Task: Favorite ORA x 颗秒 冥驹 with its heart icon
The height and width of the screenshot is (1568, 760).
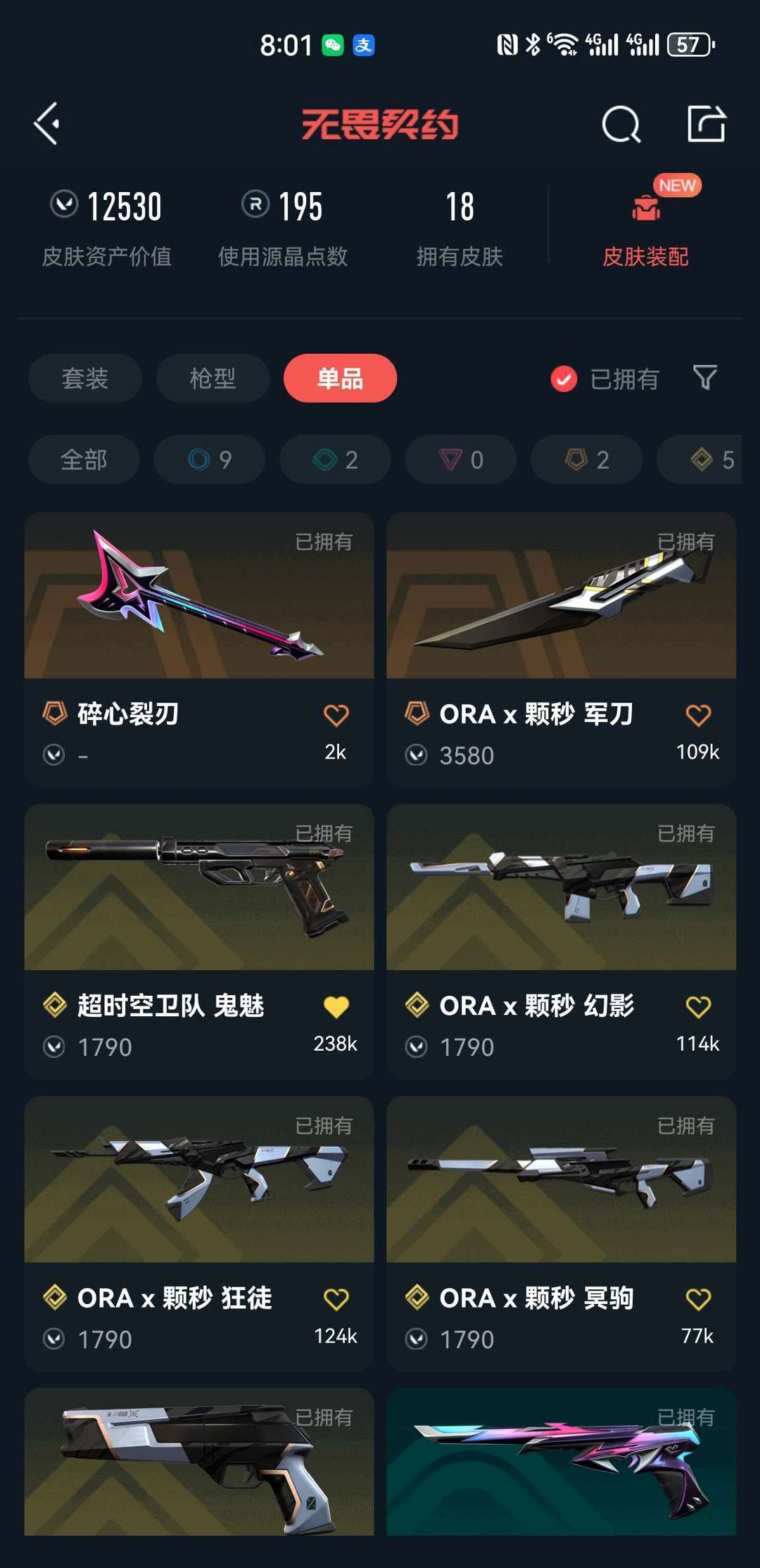Action: 698,1298
